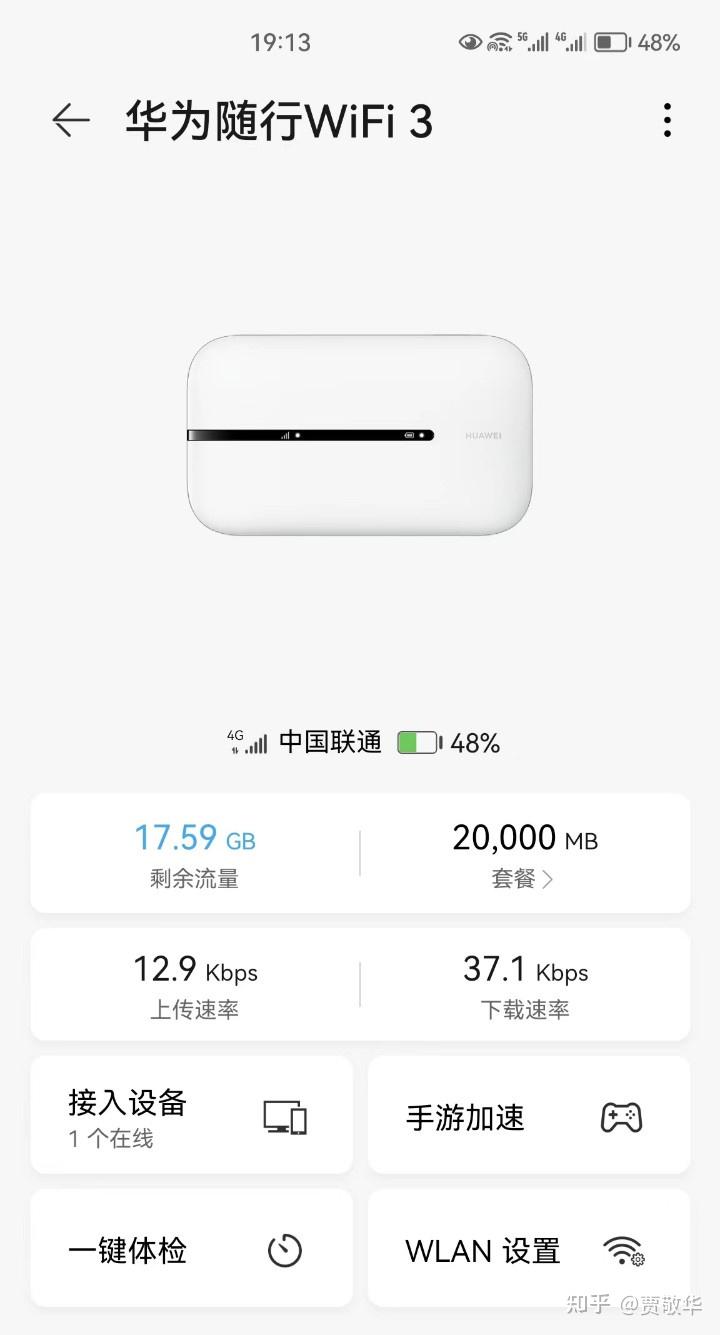Tap the stopwatch icon for 一键体检
Viewport: 720px width, 1335px height.
285,1249
